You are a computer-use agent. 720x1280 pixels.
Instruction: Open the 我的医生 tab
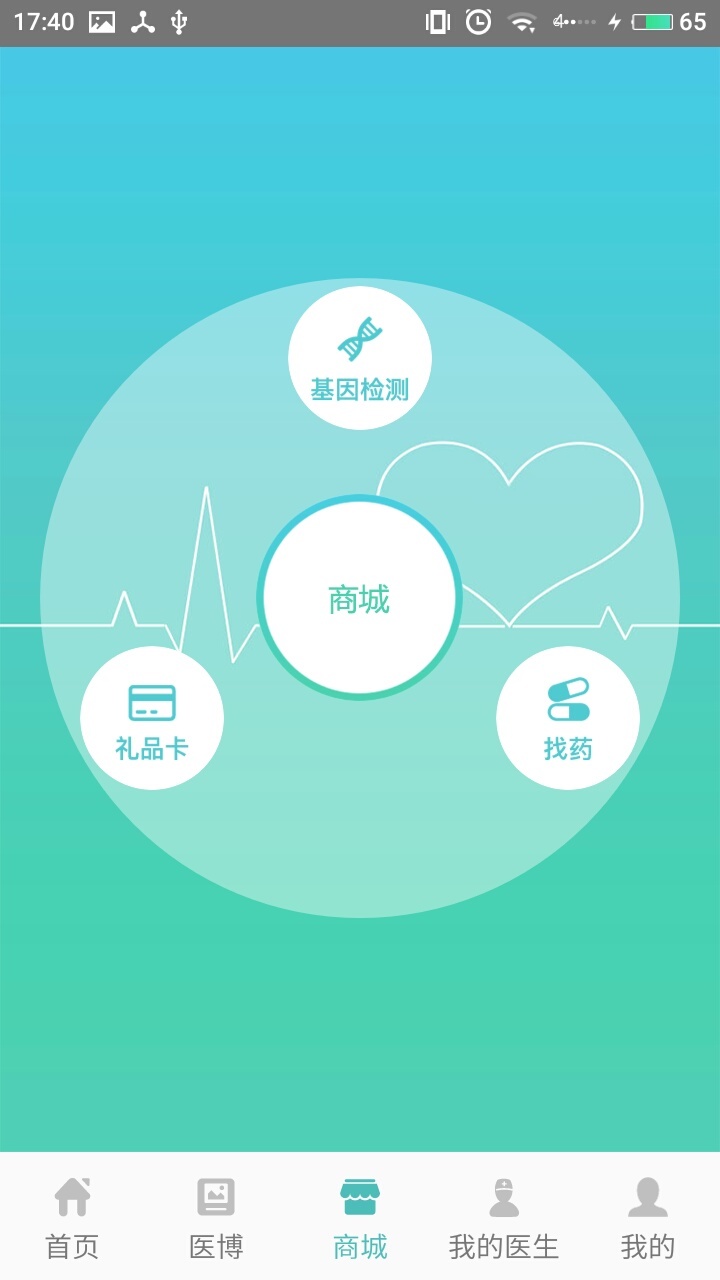point(504,1216)
